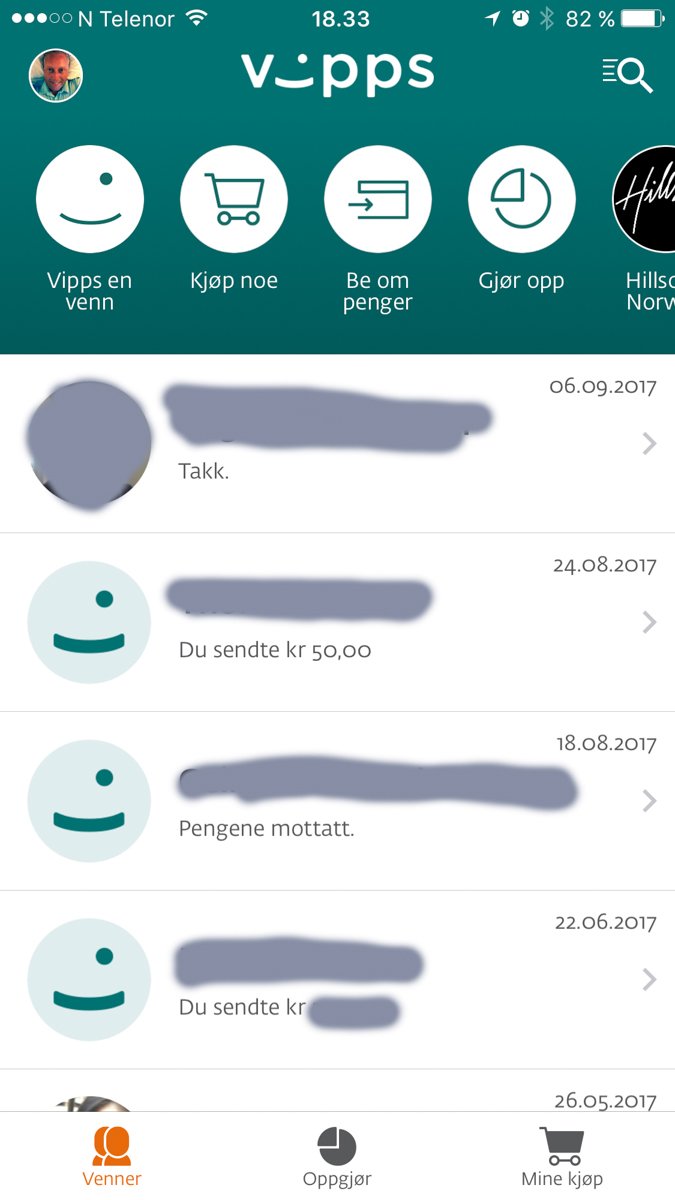
Task: Open your profile picture
Action: click(x=56, y=76)
